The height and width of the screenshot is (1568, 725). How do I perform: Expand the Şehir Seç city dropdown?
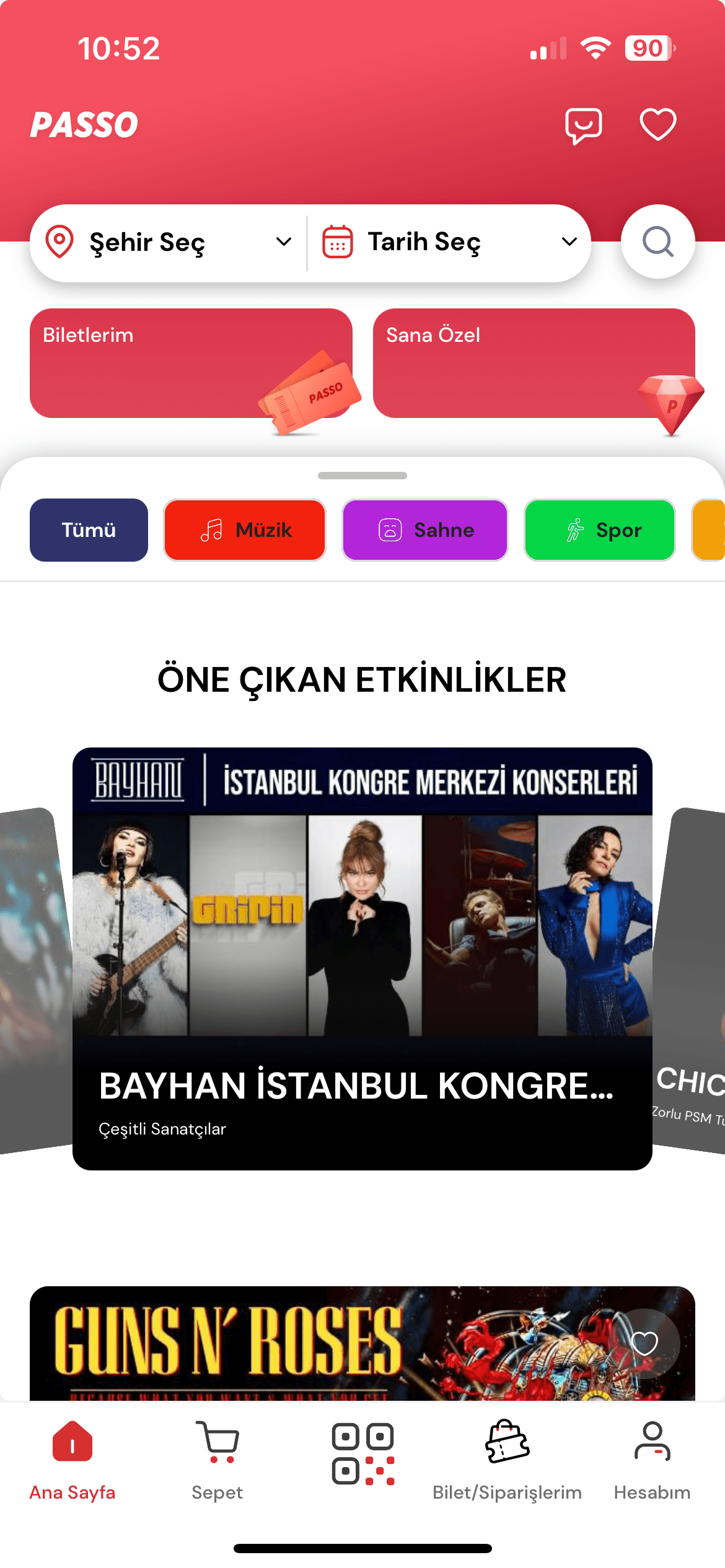pyautogui.click(x=169, y=243)
